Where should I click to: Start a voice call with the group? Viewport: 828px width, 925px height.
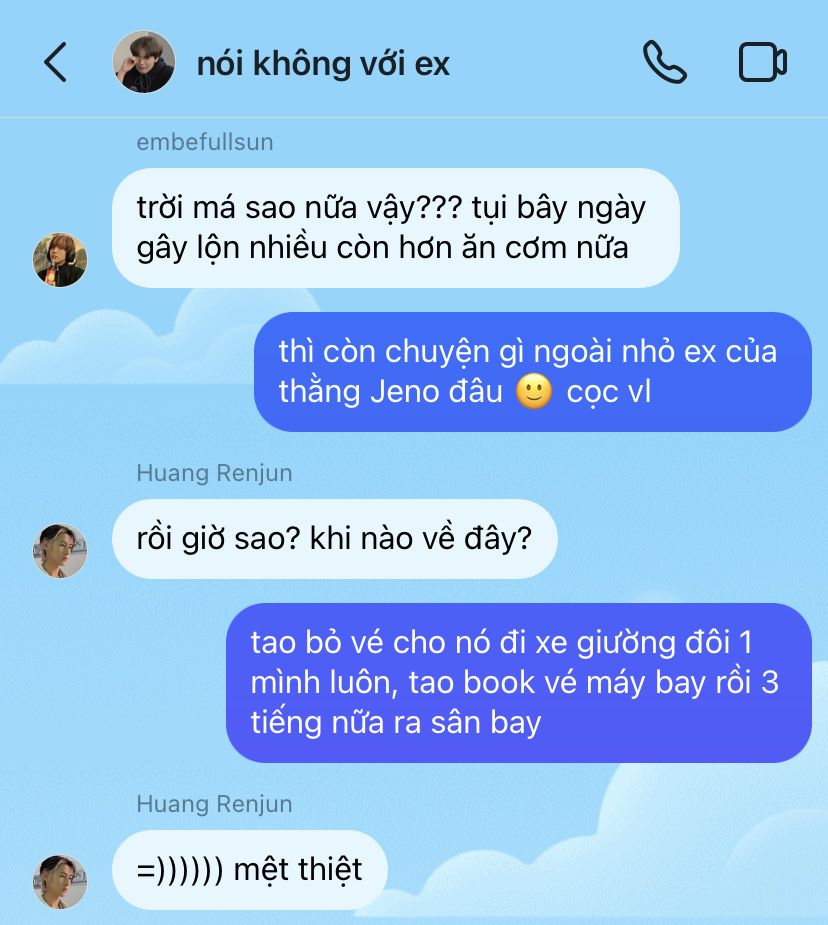pos(664,62)
